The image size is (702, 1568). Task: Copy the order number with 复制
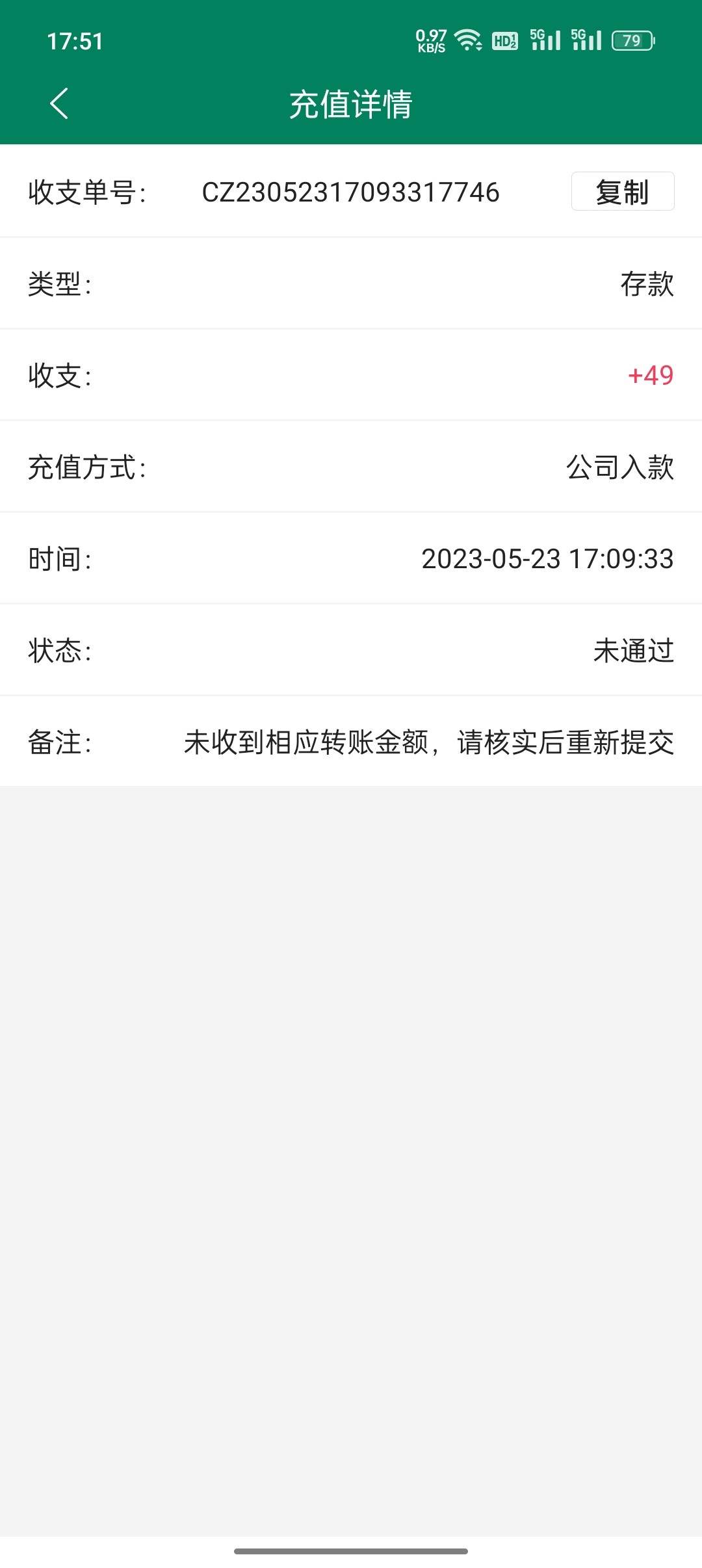pos(622,192)
